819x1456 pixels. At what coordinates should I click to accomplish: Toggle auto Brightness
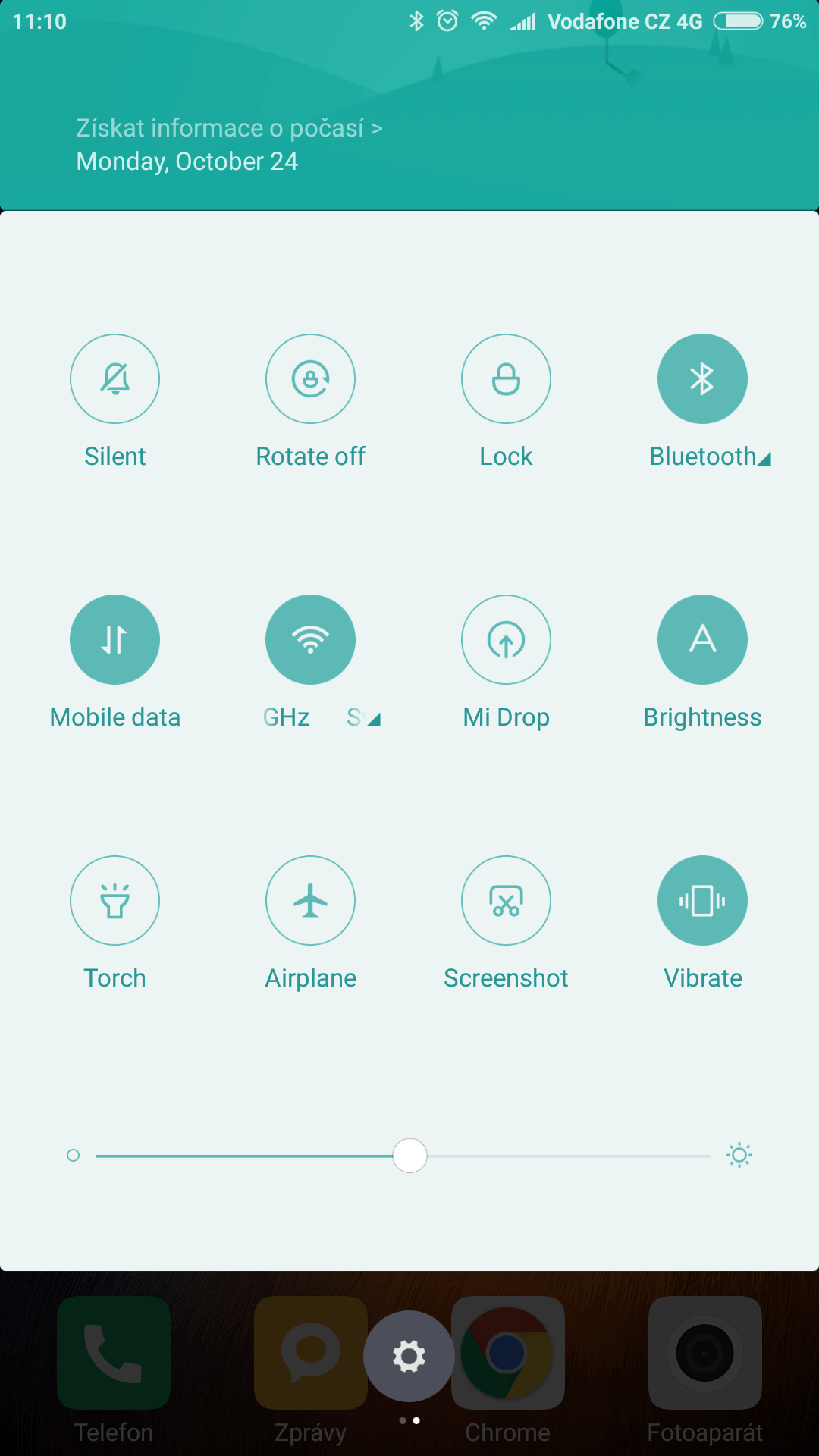click(x=702, y=639)
